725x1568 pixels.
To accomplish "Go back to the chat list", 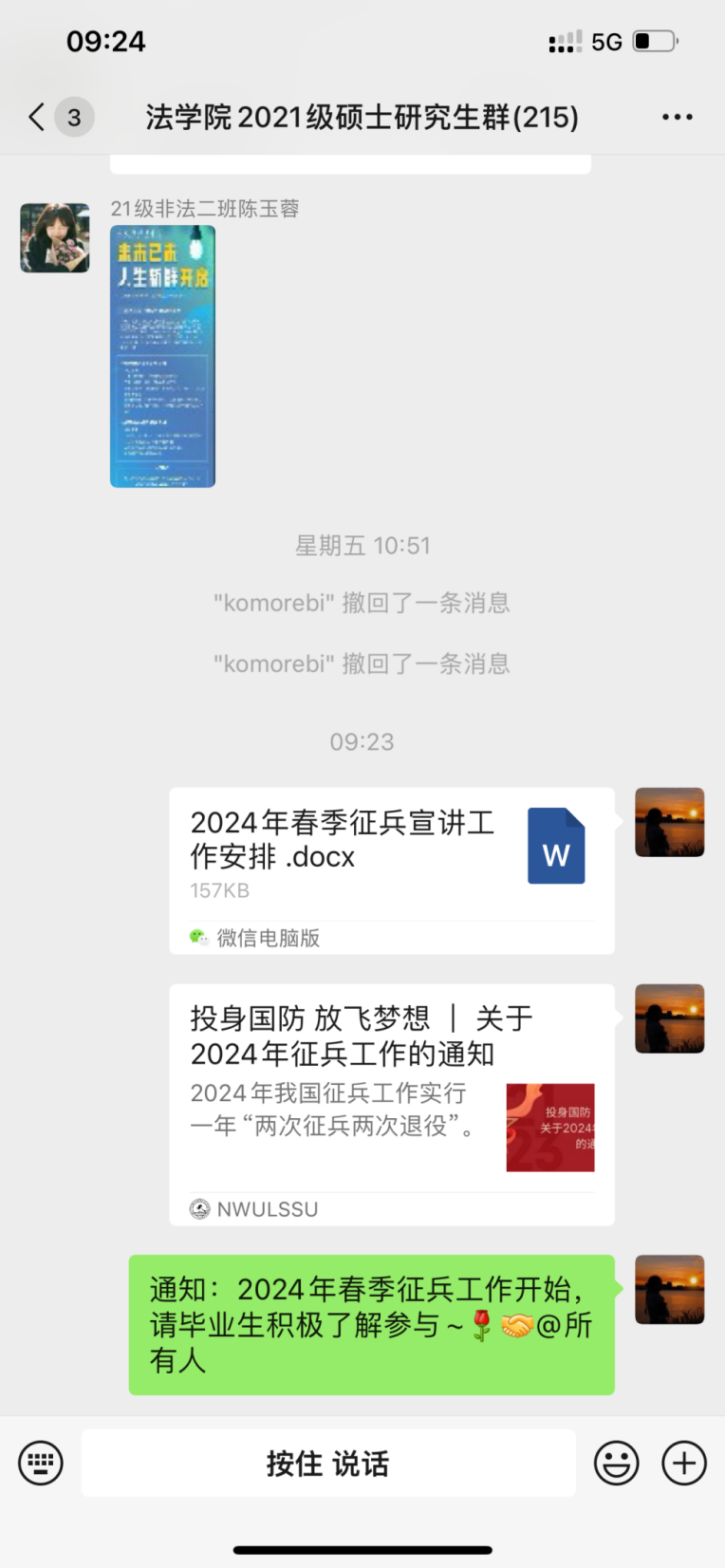I will pos(38,117).
